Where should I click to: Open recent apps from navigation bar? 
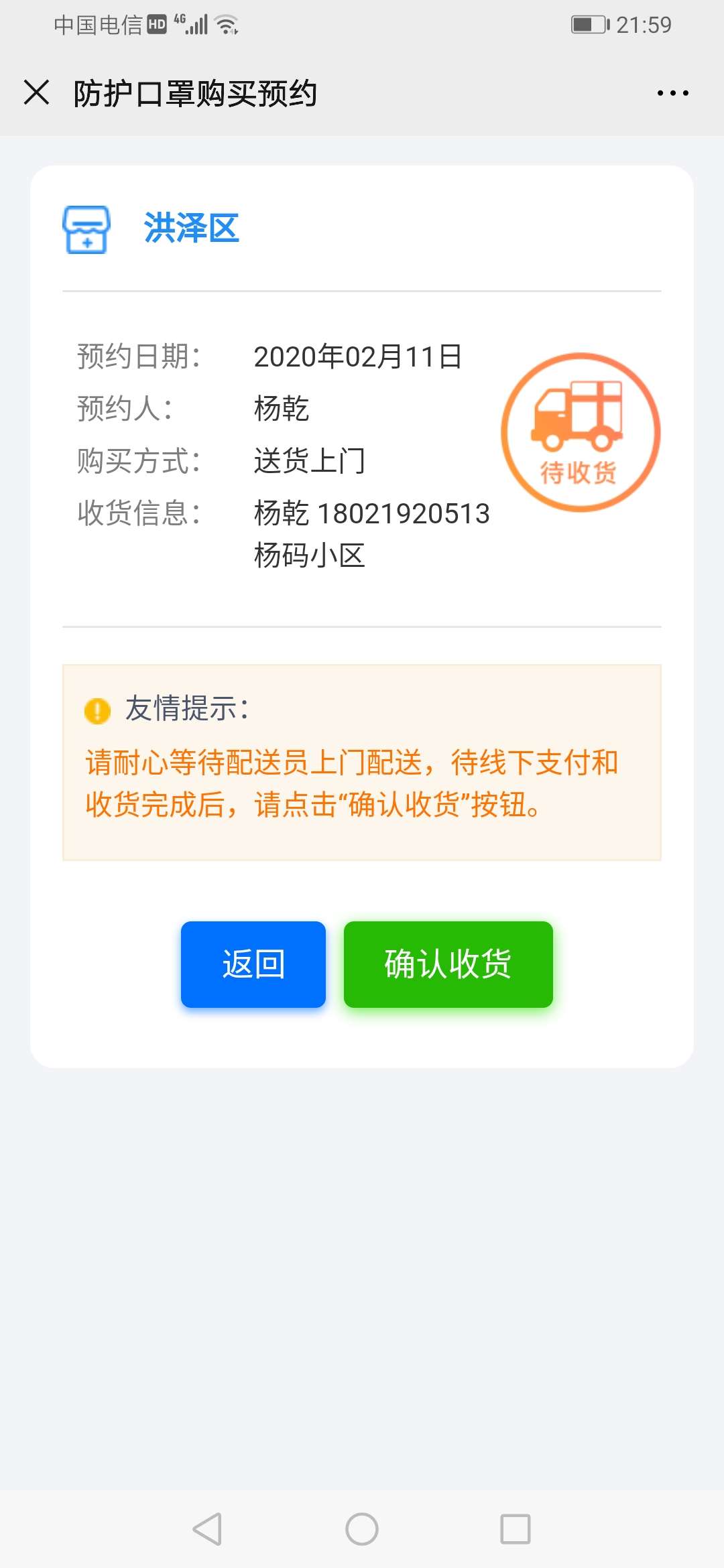pyautogui.click(x=516, y=1529)
